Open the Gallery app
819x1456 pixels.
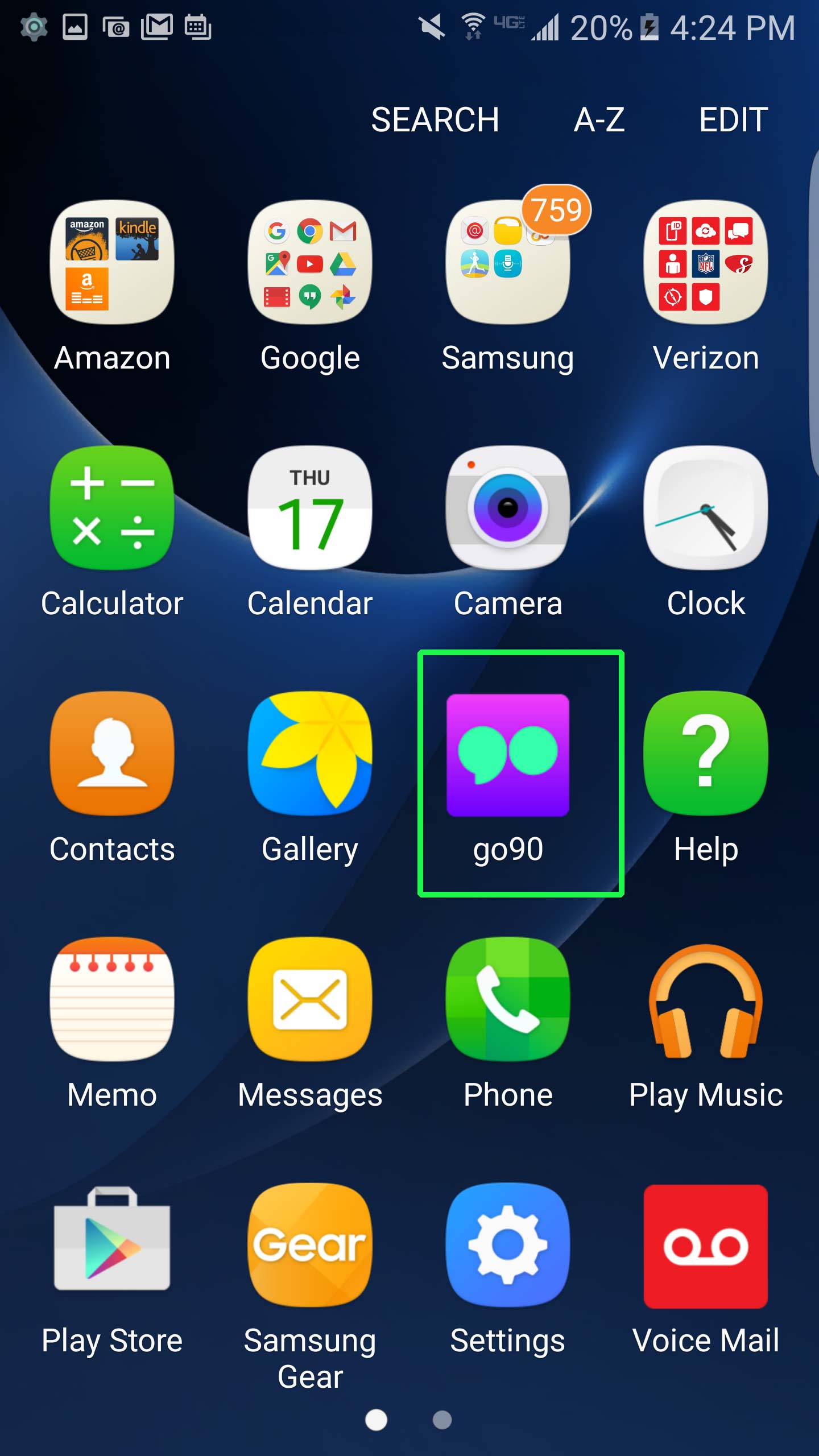310,754
